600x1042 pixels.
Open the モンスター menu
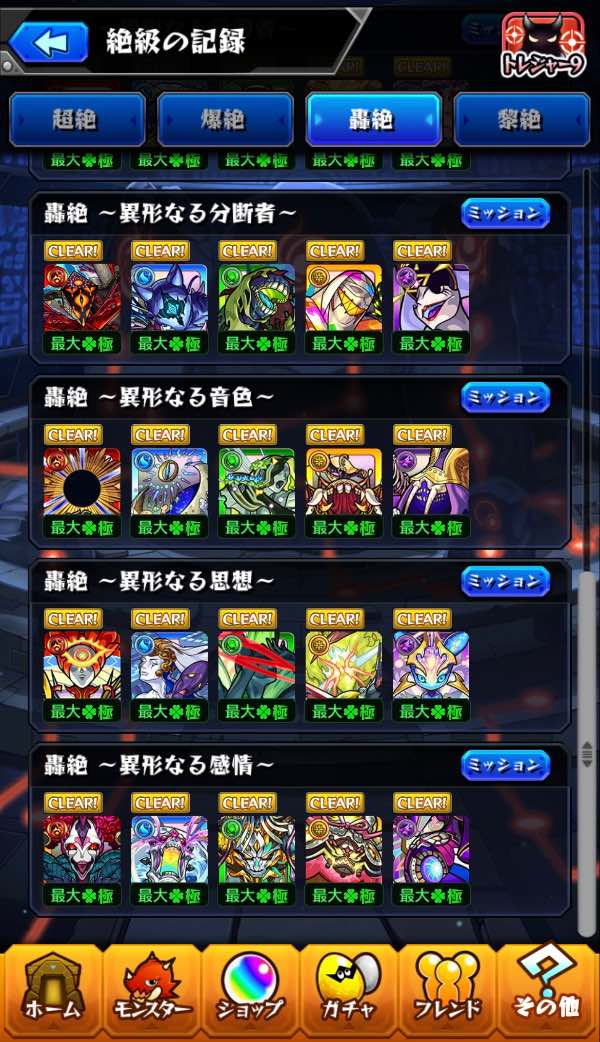tap(151, 988)
